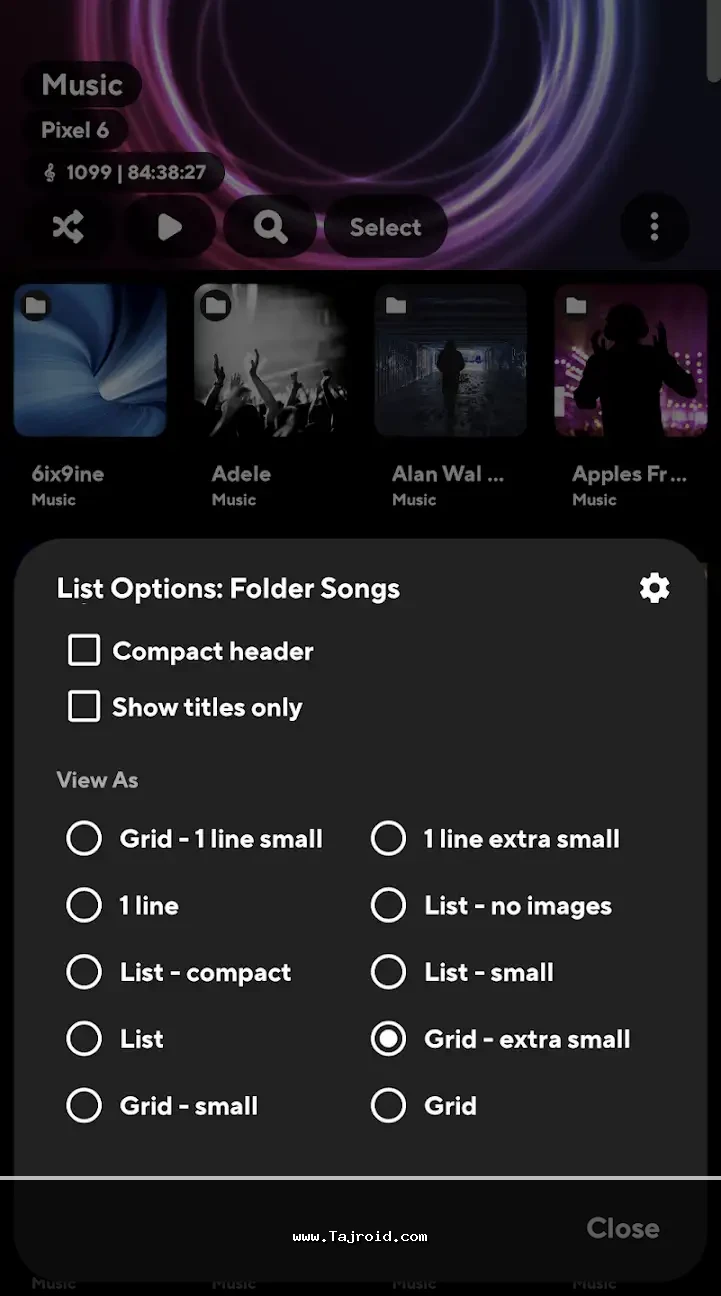Tap the Select button

coord(385,228)
